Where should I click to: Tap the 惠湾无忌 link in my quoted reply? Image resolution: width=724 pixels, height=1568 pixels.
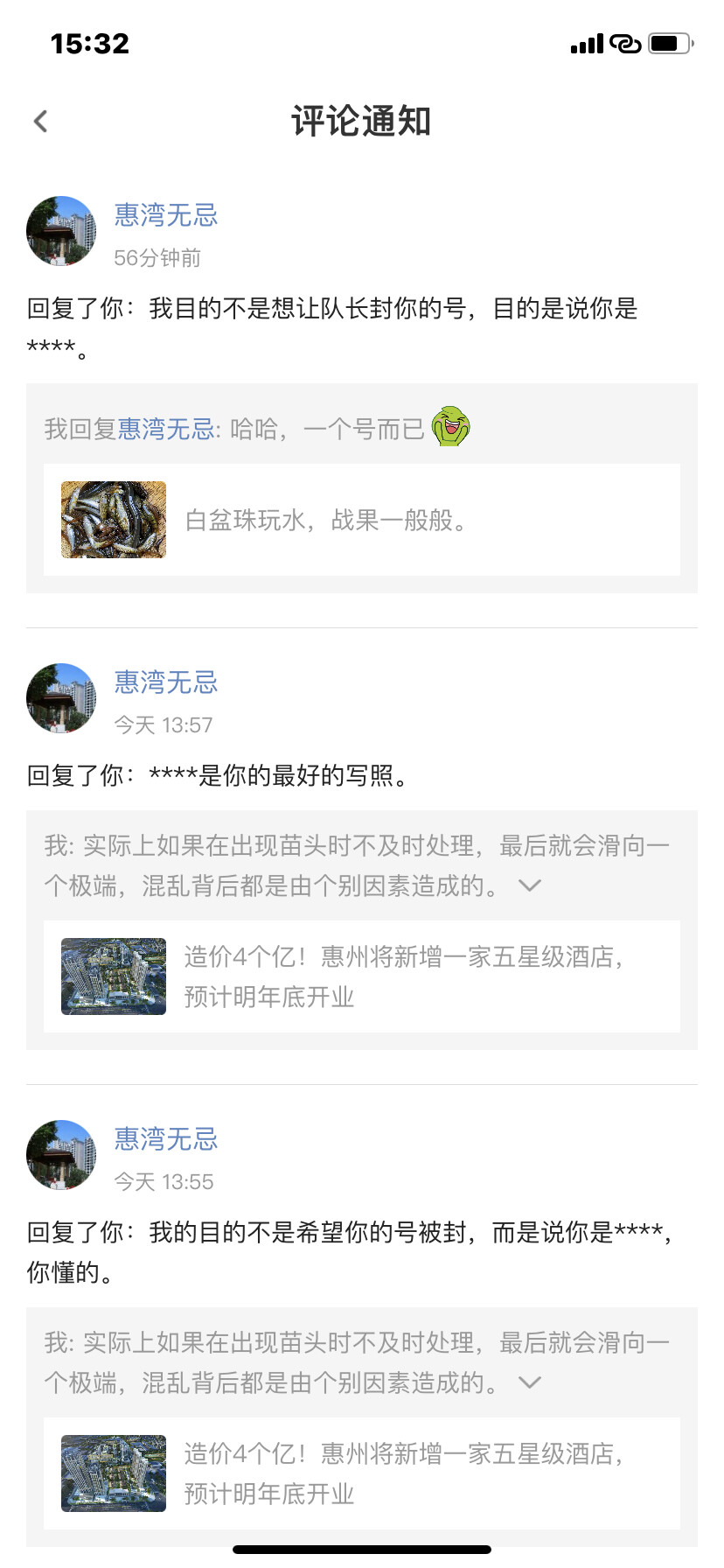pos(166,429)
